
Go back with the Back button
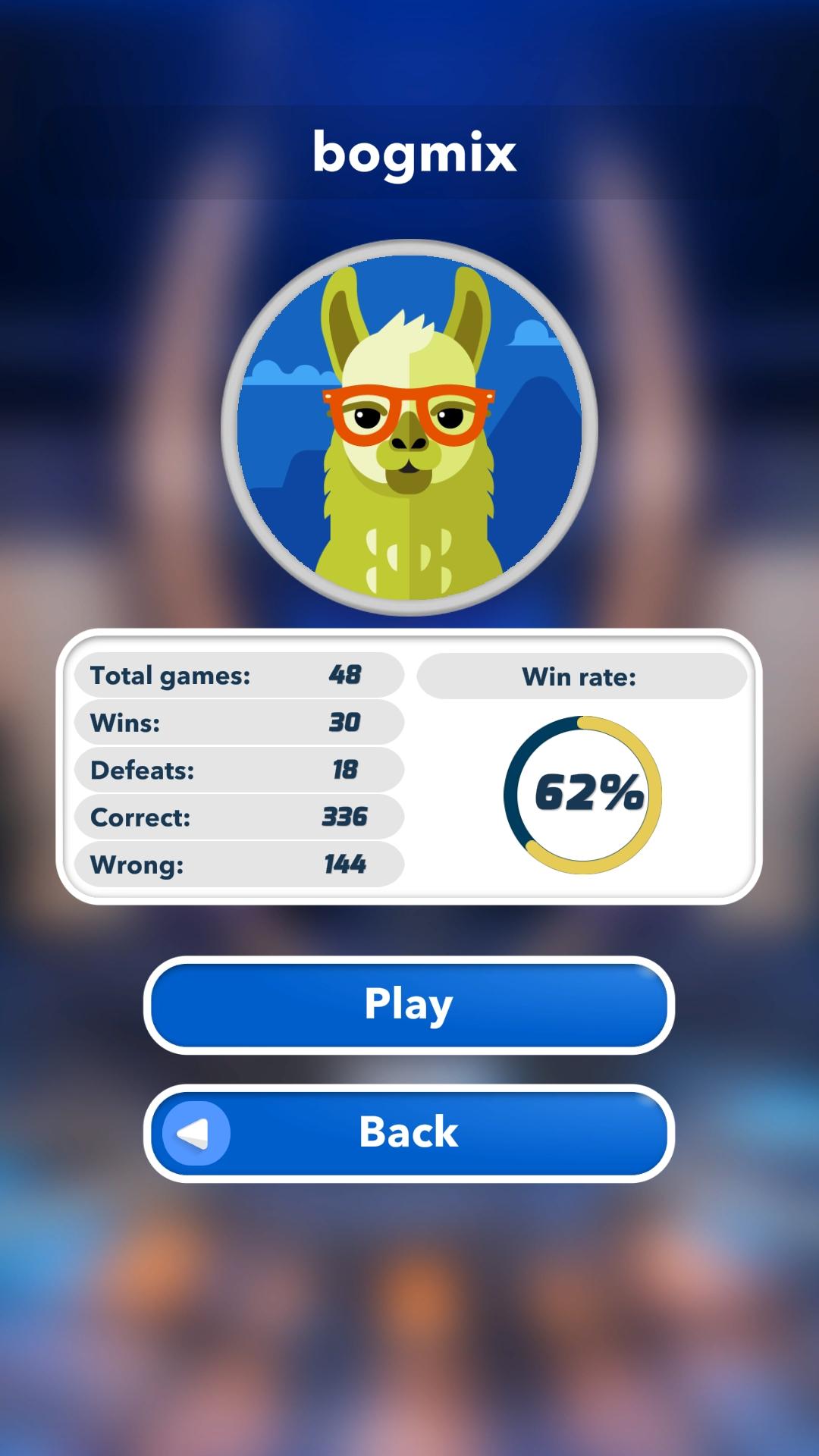[409, 1133]
